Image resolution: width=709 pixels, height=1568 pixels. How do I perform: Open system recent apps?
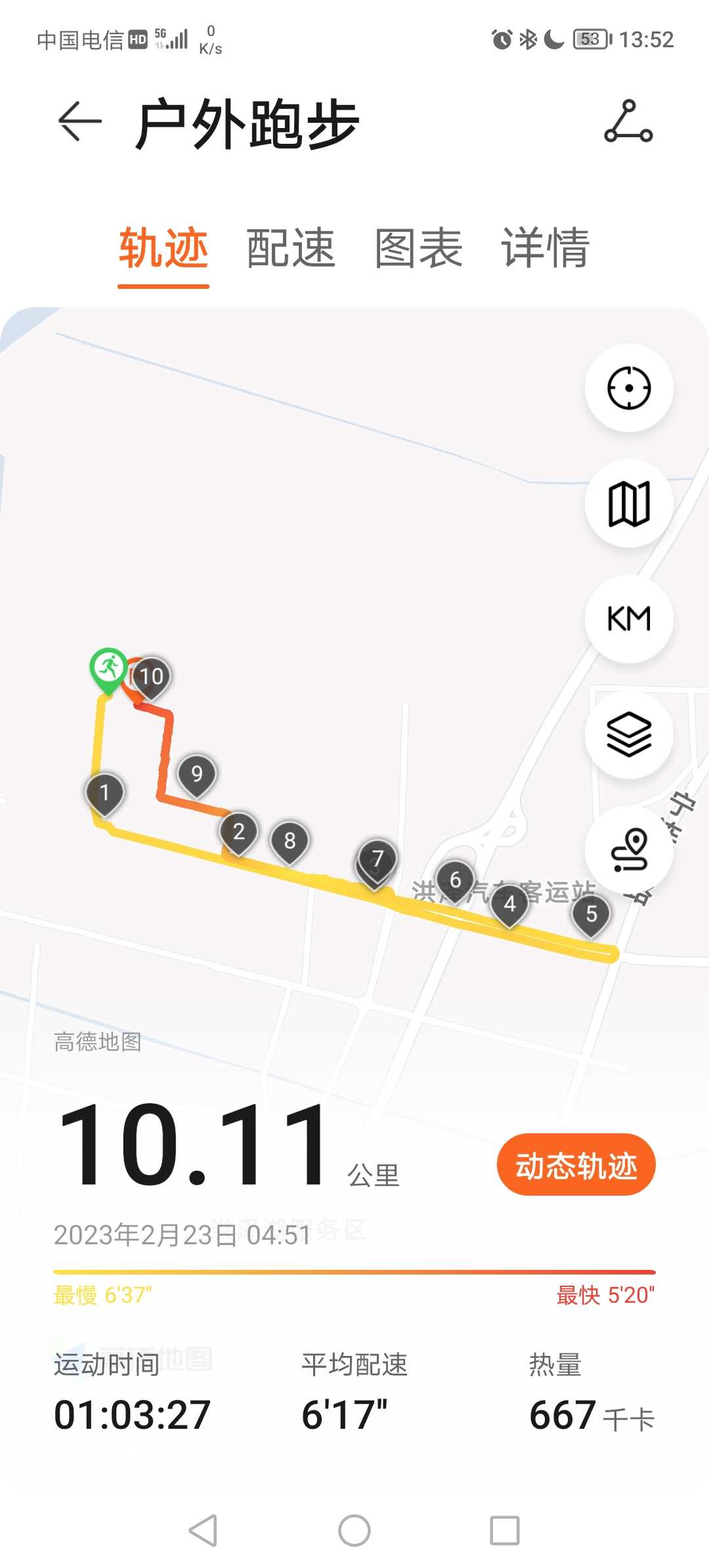pos(505,1531)
